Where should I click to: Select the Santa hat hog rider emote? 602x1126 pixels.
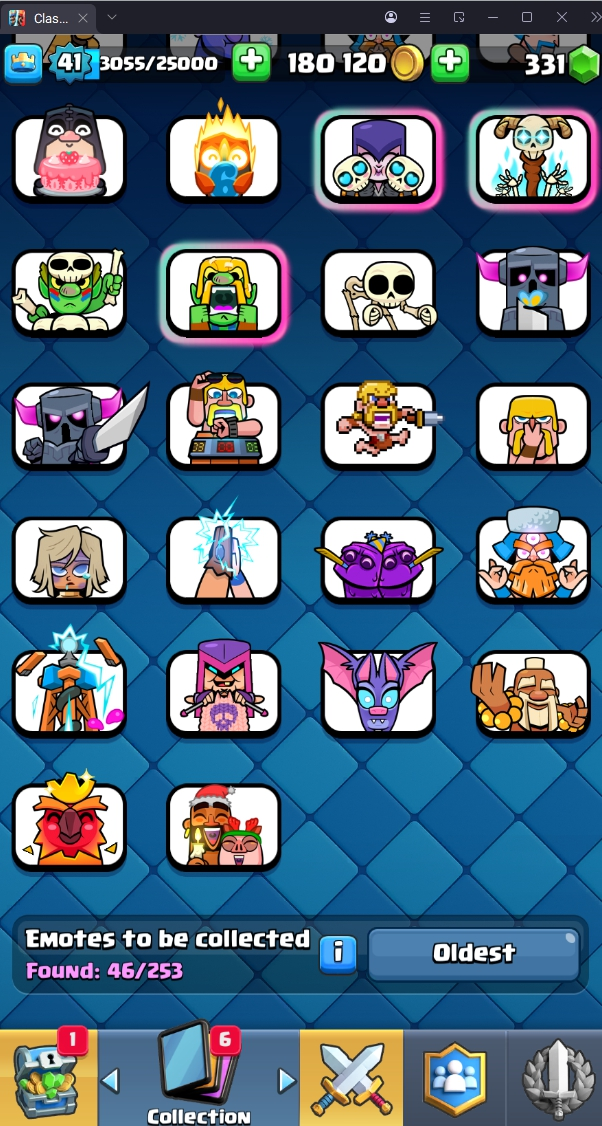[x=224, y=825]
